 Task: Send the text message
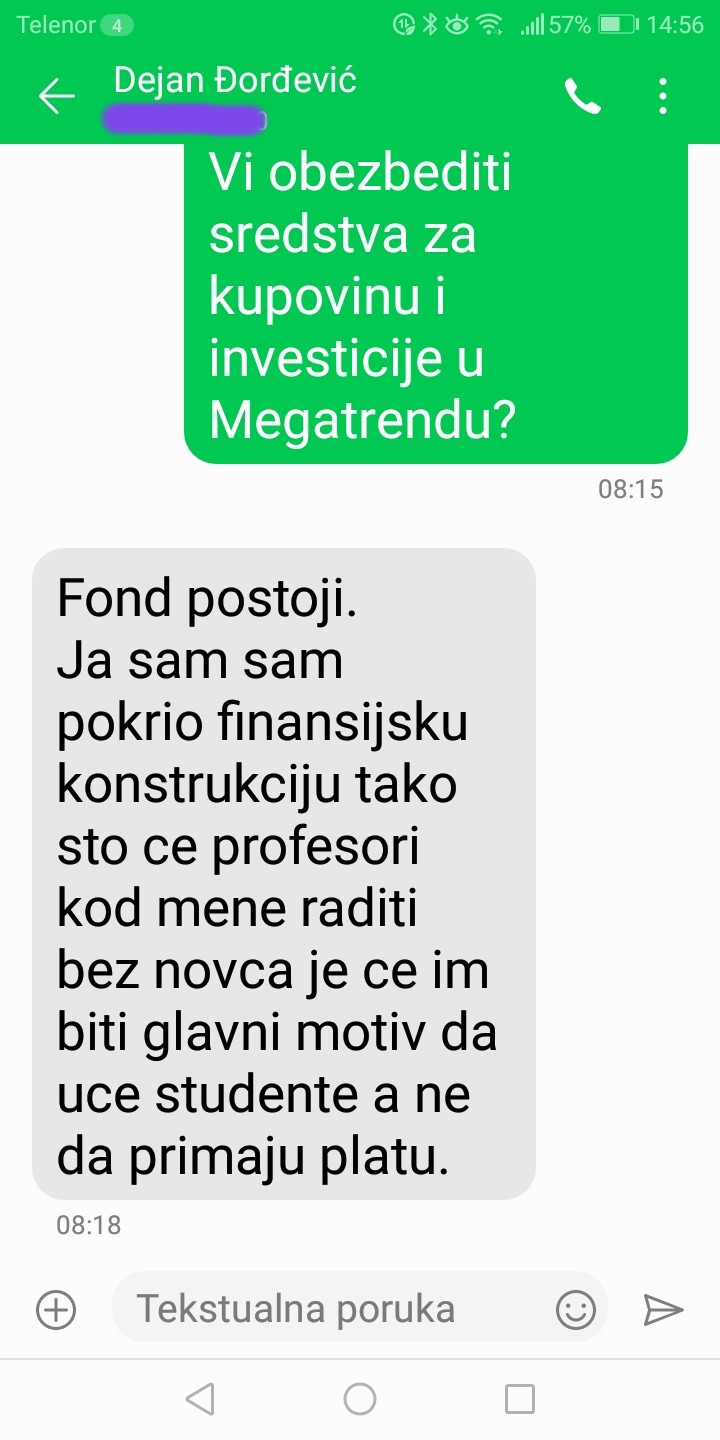click(663, 1309)
